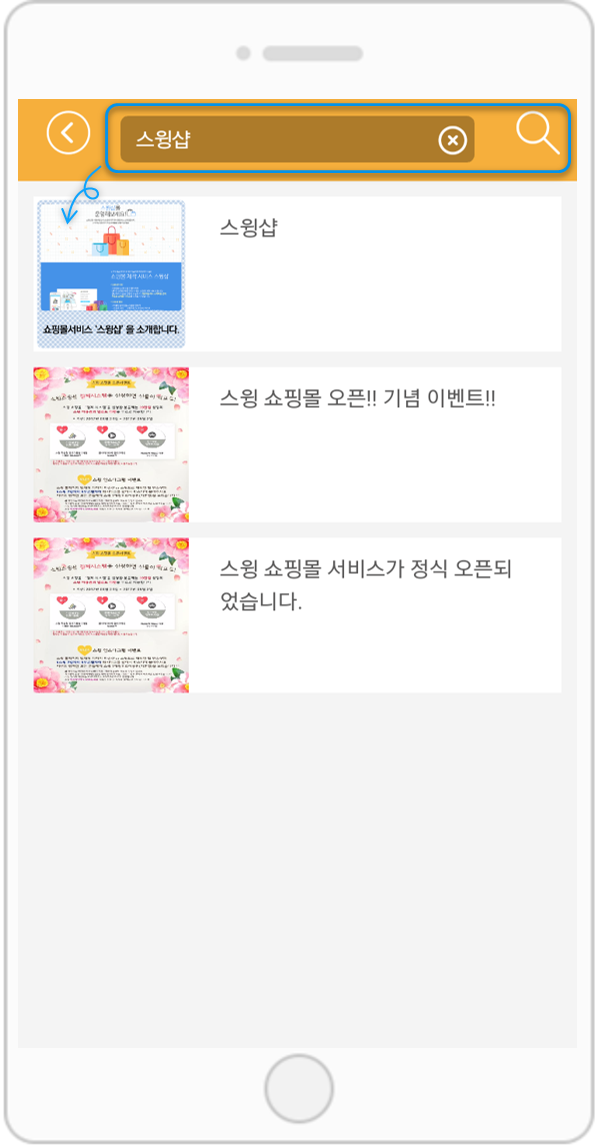604x1146 pixels.
Task: Clear the search text with the X icon
Action: (453, 140)
